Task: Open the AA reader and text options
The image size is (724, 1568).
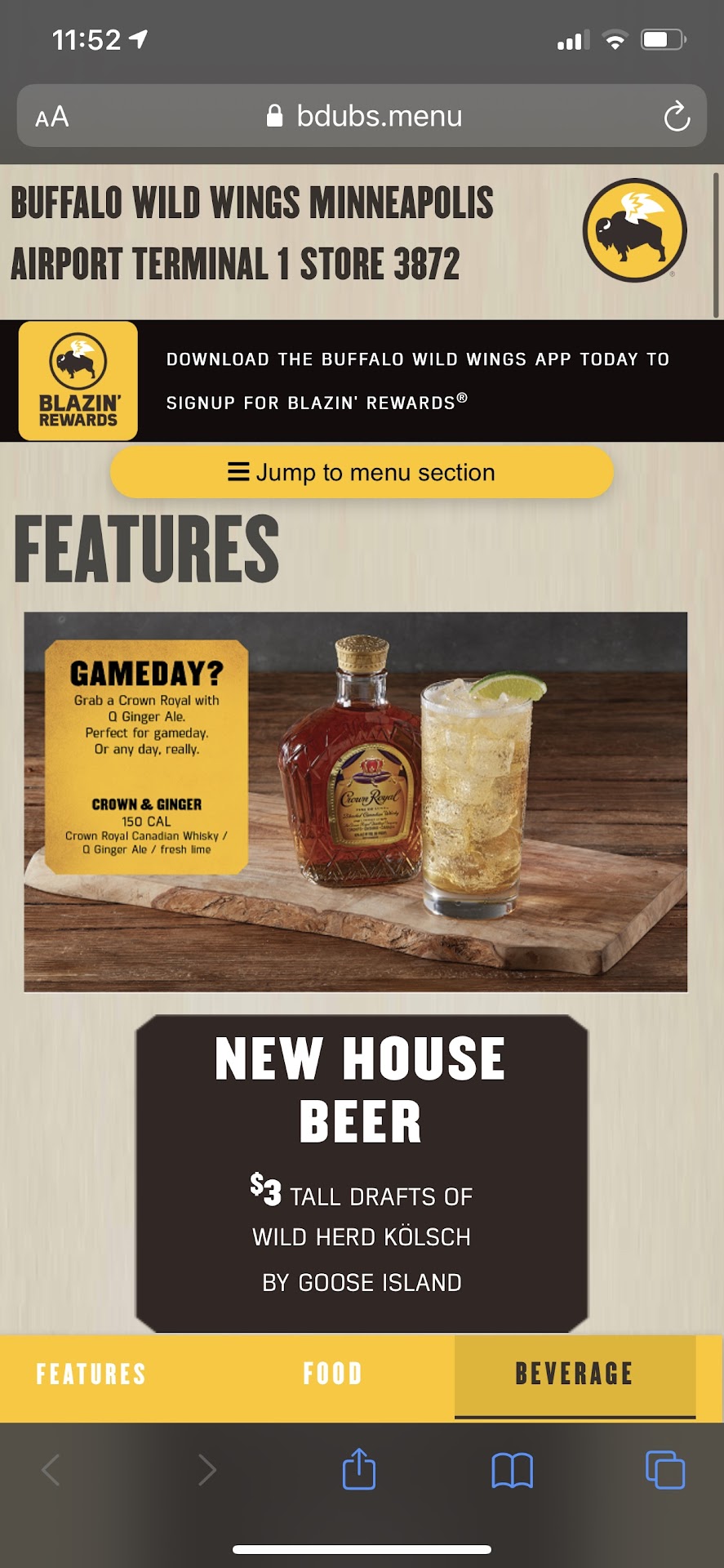Action: tap(52, 117)
